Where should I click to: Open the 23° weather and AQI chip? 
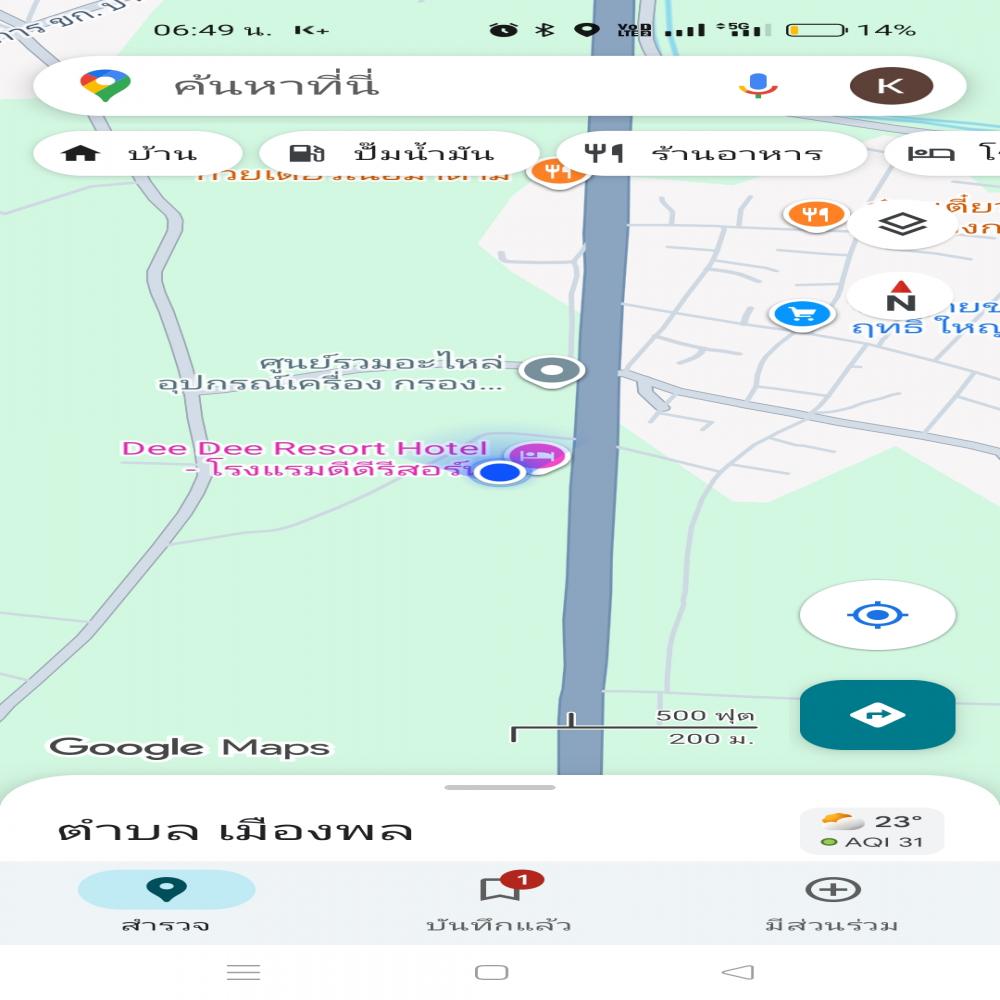point(871,831)
